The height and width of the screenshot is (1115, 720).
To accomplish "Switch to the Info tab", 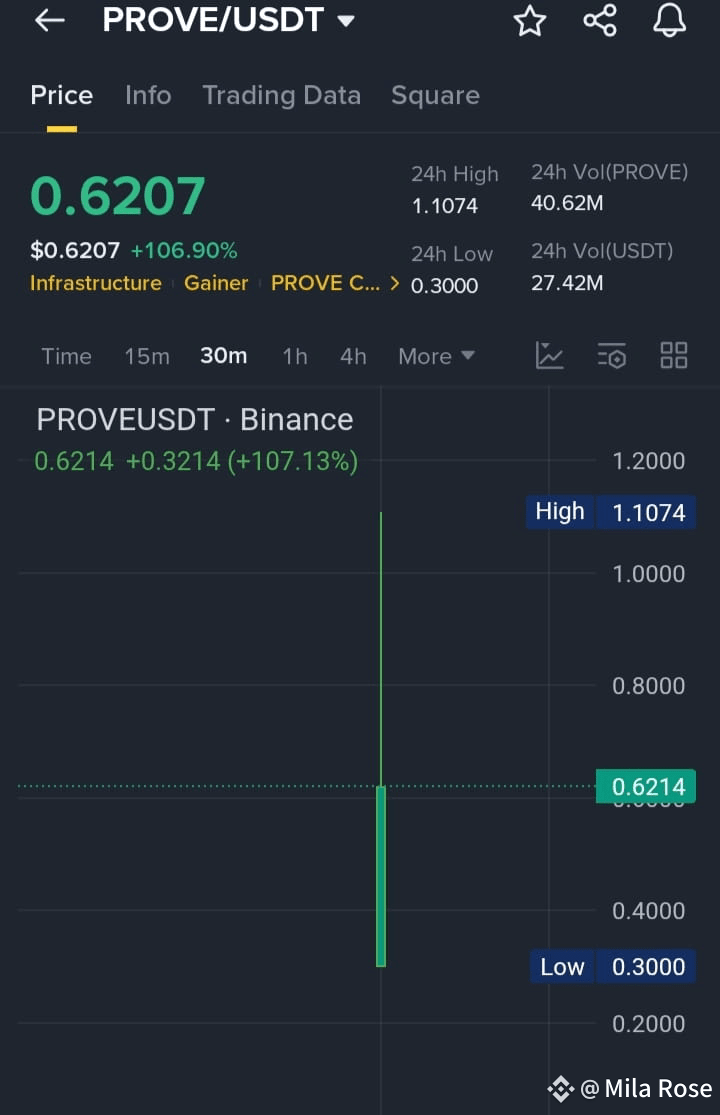I will tap(147, 95).
